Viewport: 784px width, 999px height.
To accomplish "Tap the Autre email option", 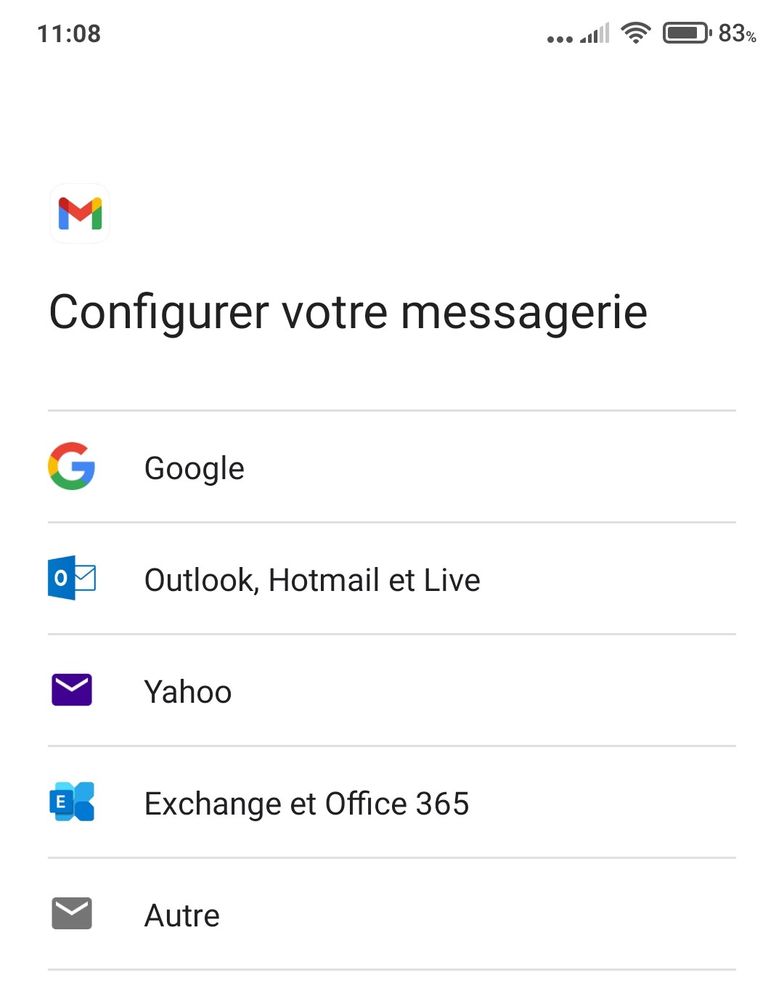I will [x=182, y=915].
